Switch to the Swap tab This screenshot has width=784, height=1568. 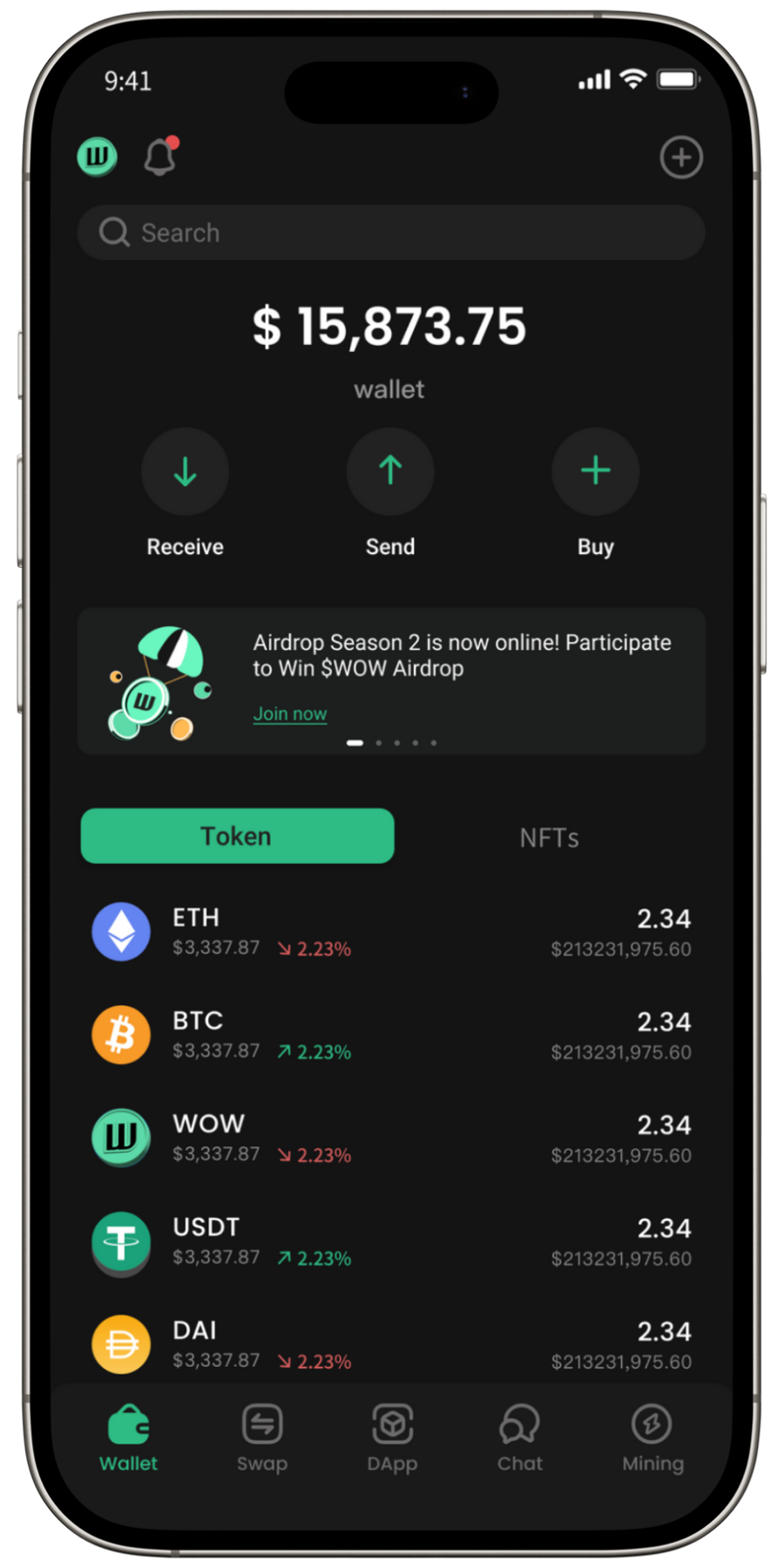262,1437
